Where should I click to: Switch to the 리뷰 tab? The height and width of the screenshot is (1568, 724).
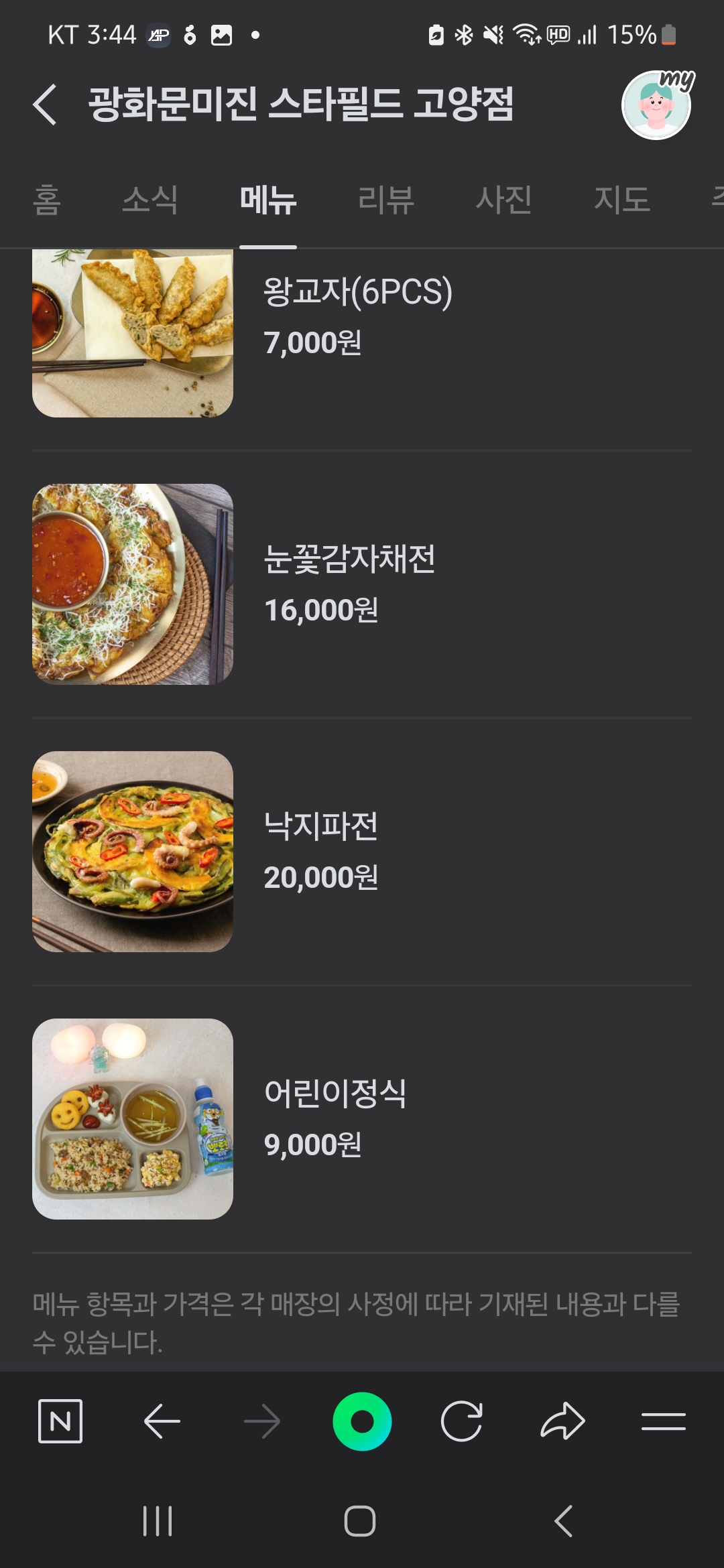(x=386, y=200)
